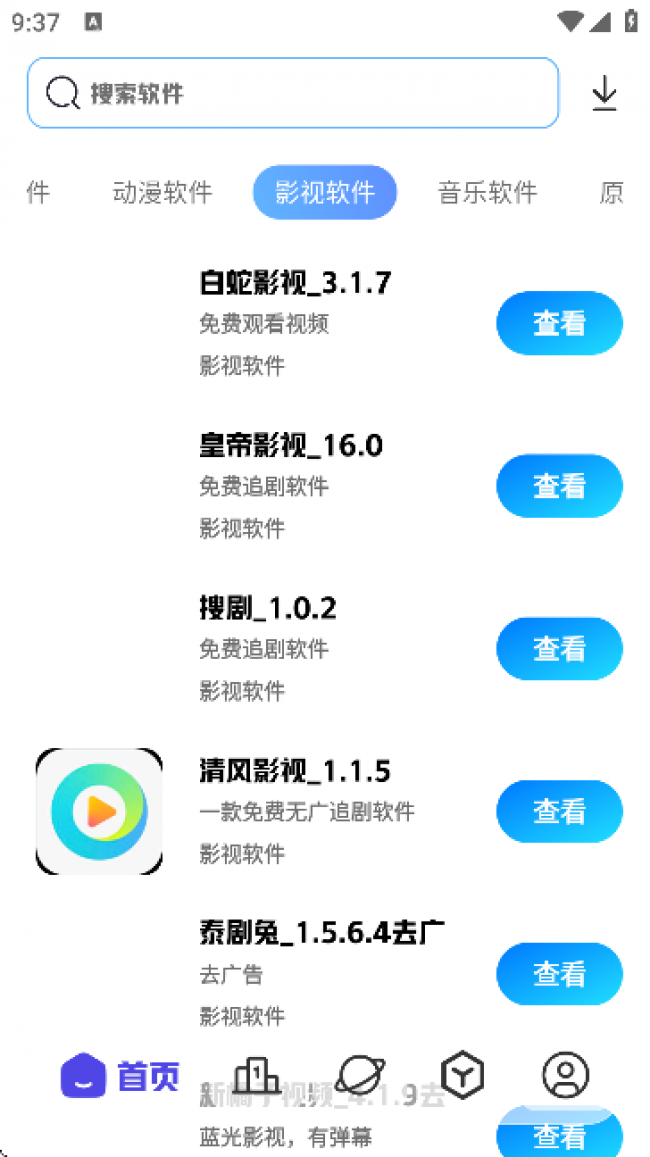Open the 清风影视 app icon
This screenshot has width=650, height=1157.
tap(99, 811)
